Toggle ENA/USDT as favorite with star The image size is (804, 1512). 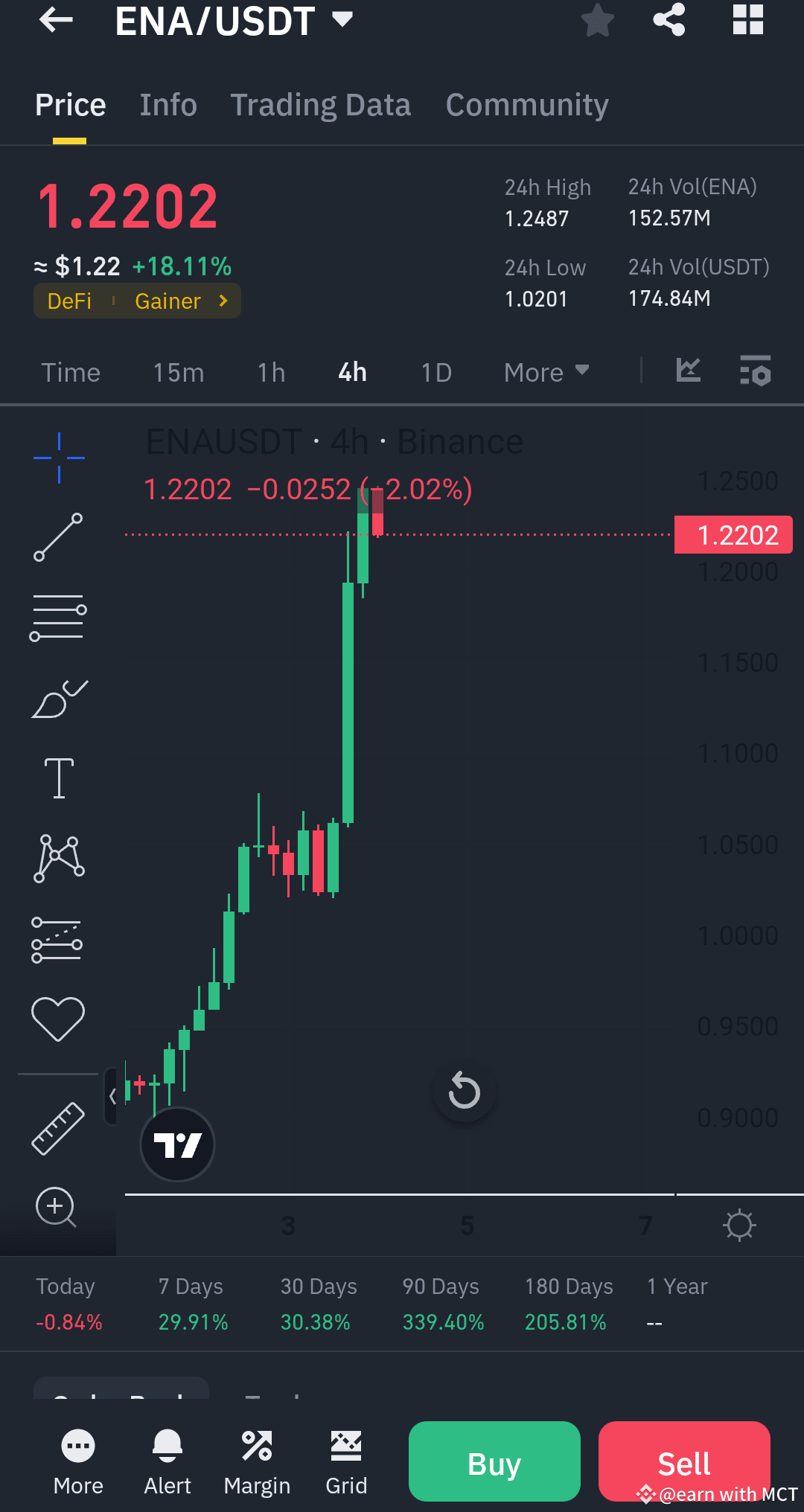tap(597, 21)
